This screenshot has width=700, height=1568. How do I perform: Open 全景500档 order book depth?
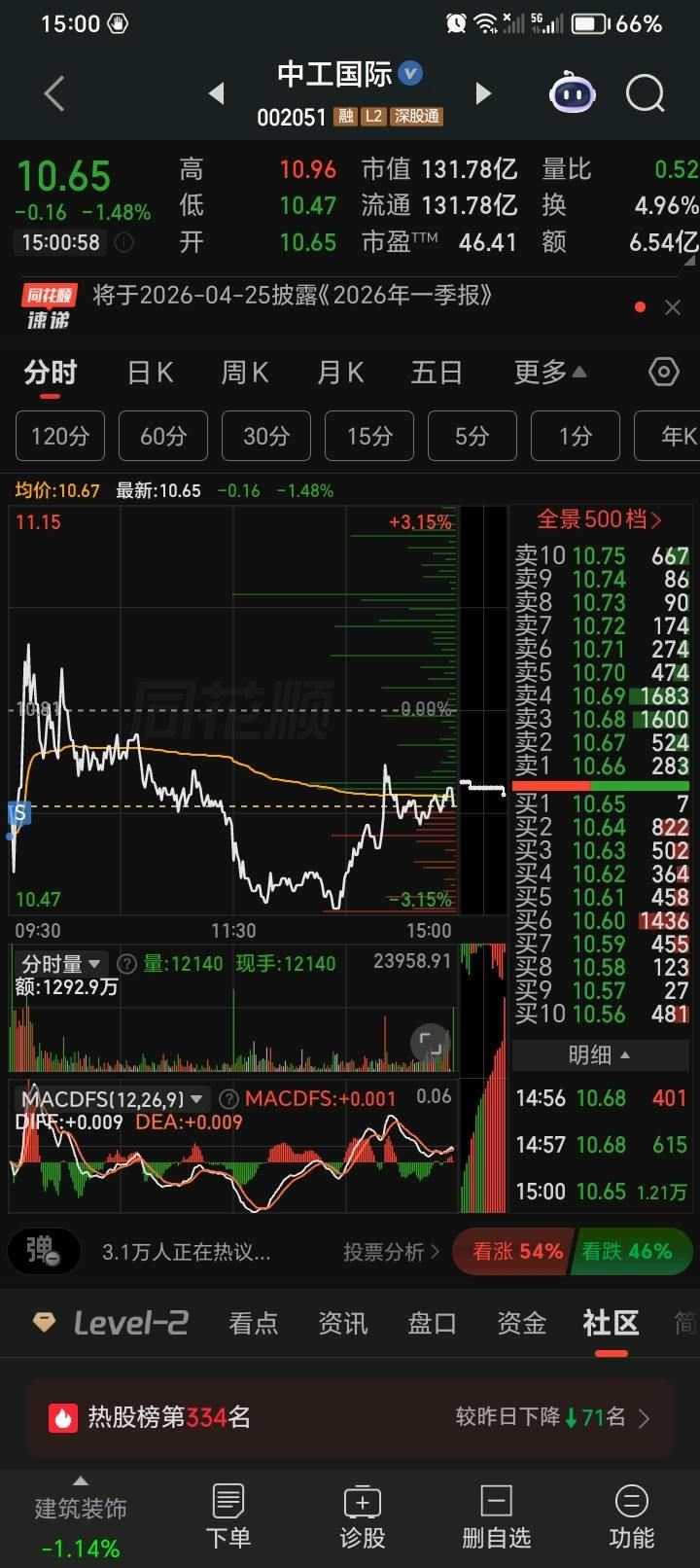pyautogui.click(x=599, y=519)
